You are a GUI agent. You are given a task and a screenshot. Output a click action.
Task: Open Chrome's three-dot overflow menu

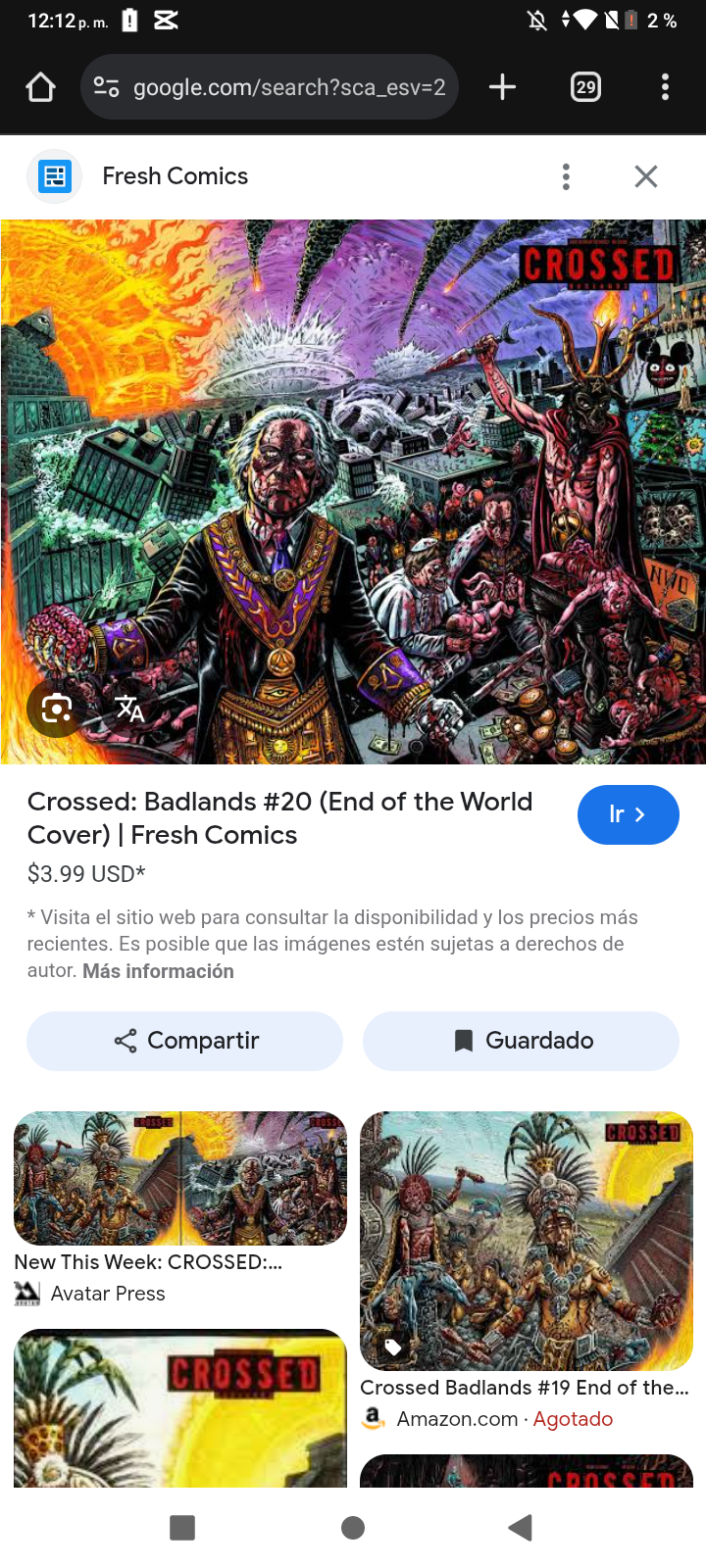pos(665,87)
